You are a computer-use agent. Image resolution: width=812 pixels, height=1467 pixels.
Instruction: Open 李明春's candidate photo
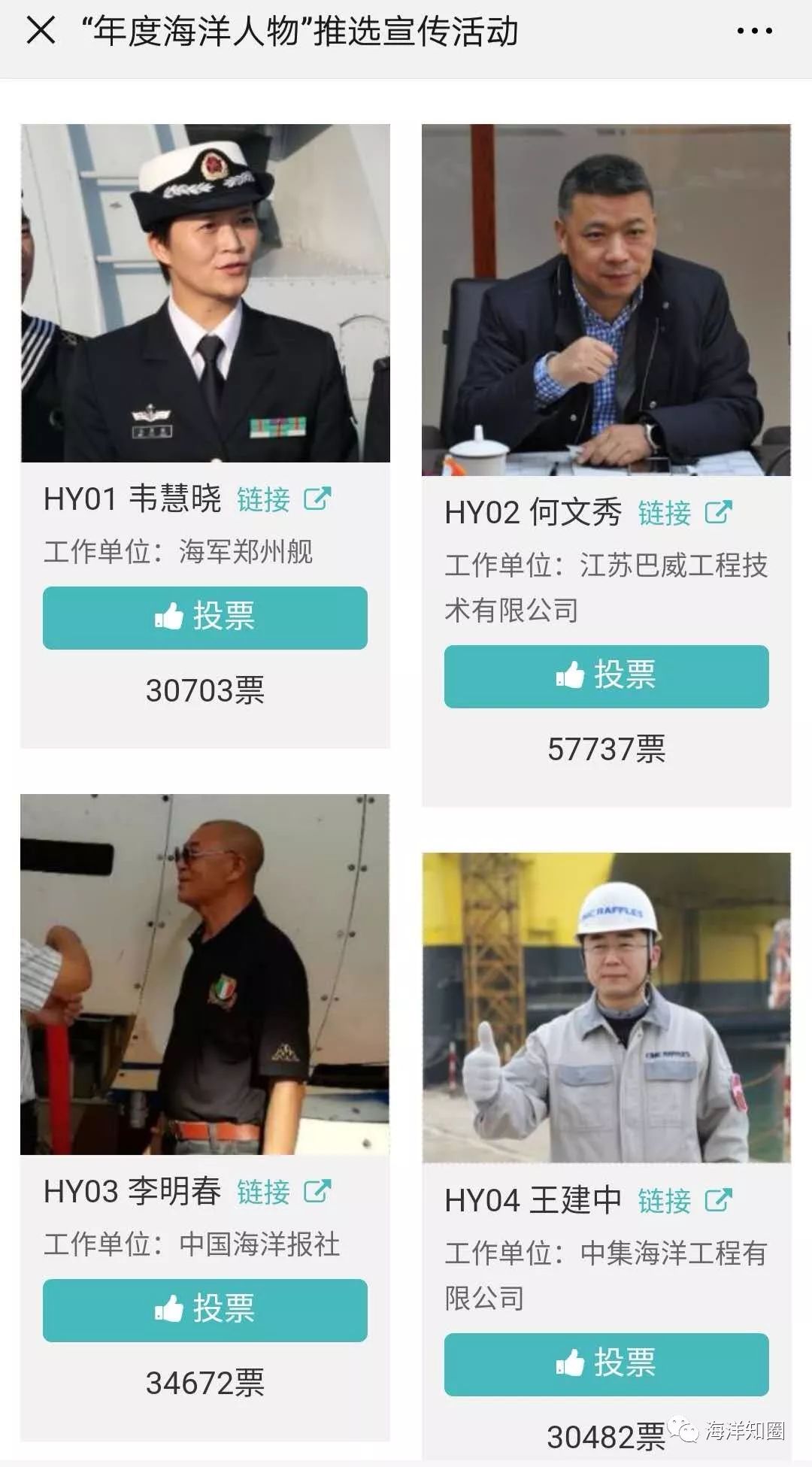click(205, 974)
